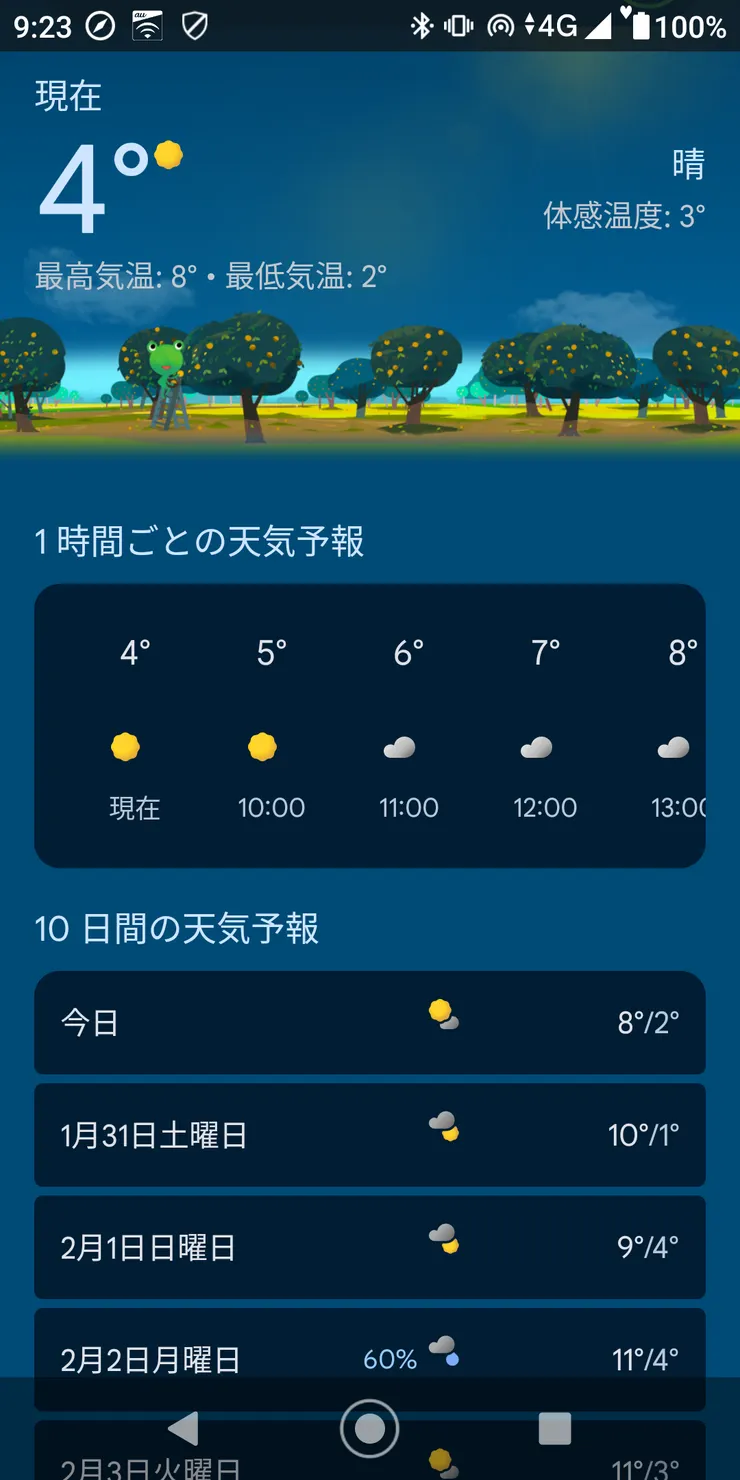This screenshot has width=740, height=1480.
Task: Tap the partly sunny icon on the 今日 row
Action: coord(443,1015)
